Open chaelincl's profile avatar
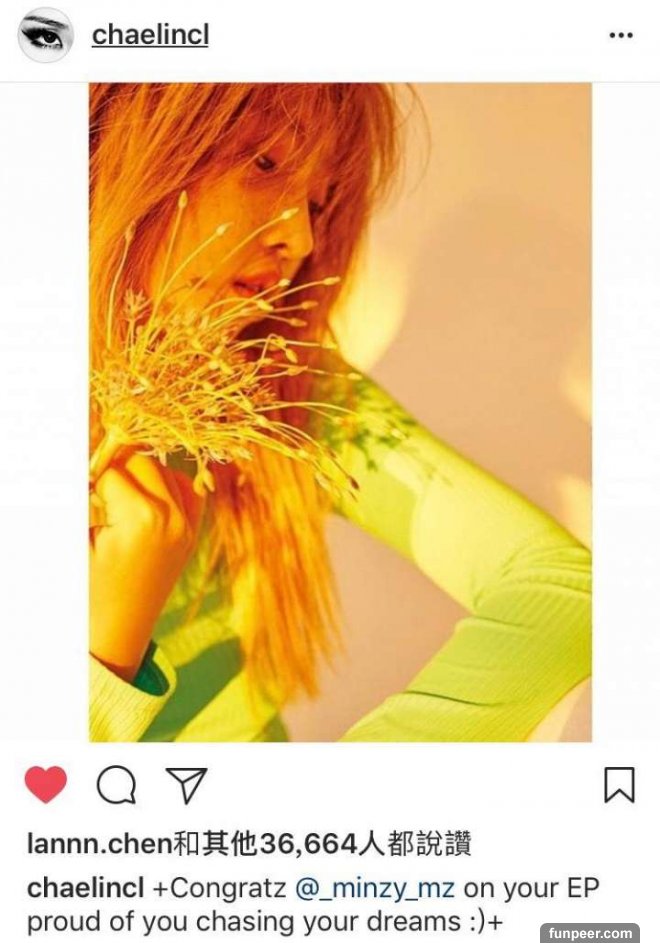660x943 pixels. point(45,35)
